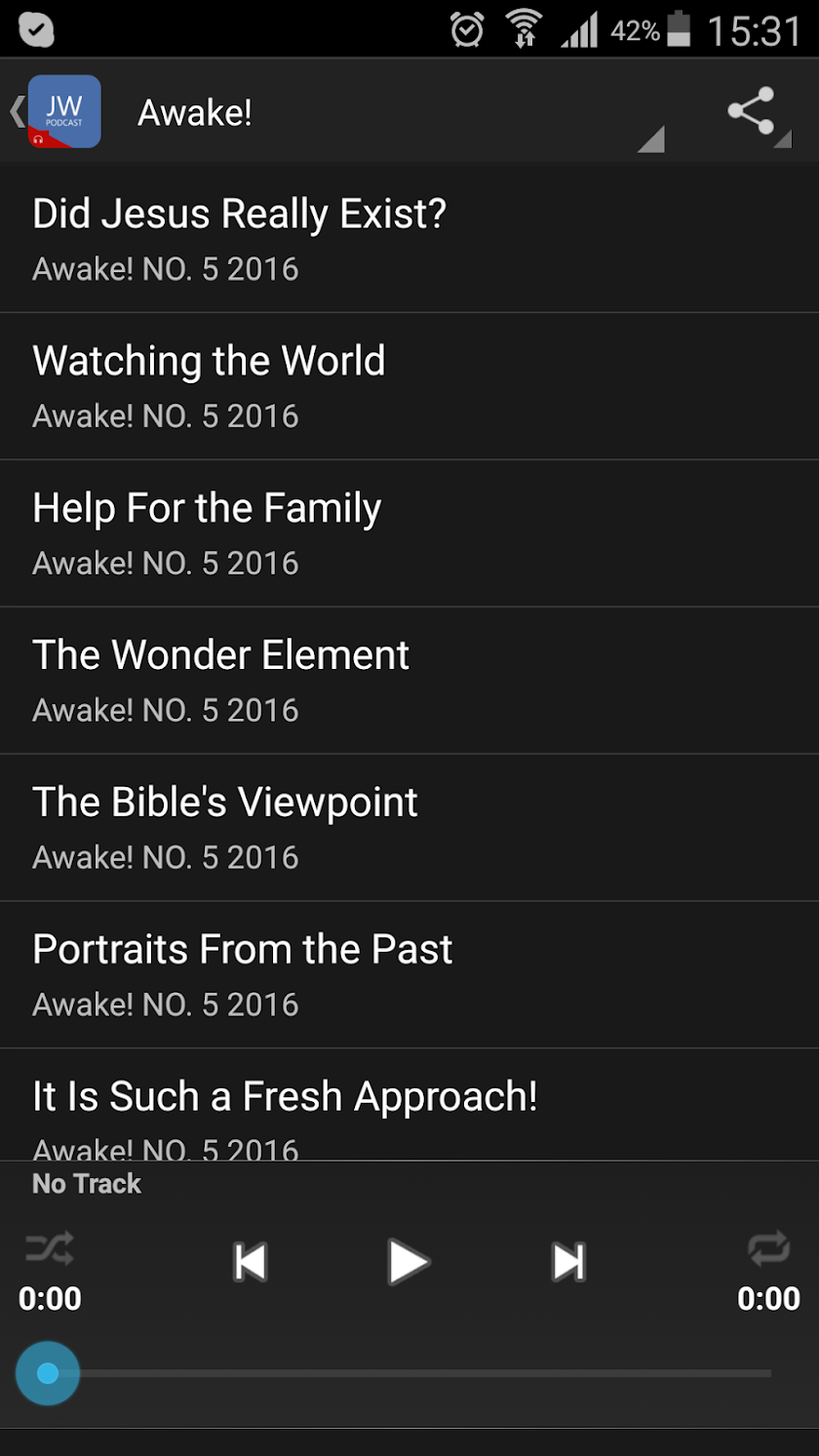
Task: Go back via the JW Podcast icon
Action: click(x=60, y=111)
